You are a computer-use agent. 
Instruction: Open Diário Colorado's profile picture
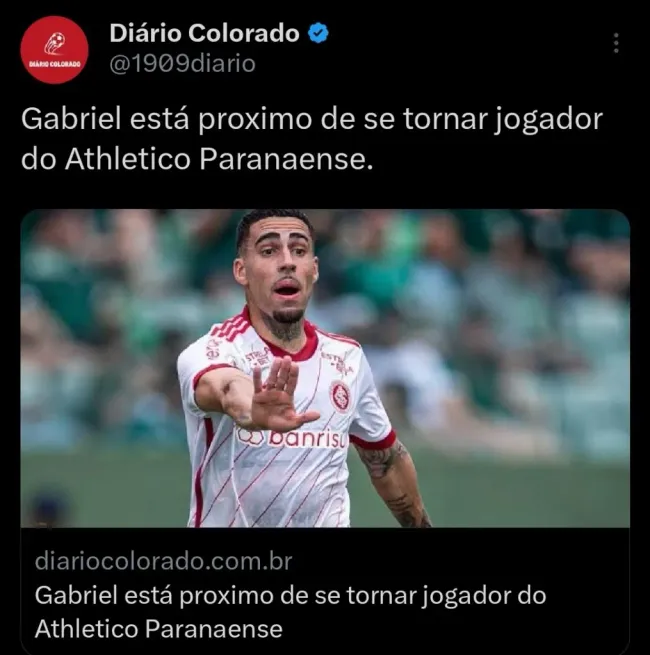click(x=54, y=50)
